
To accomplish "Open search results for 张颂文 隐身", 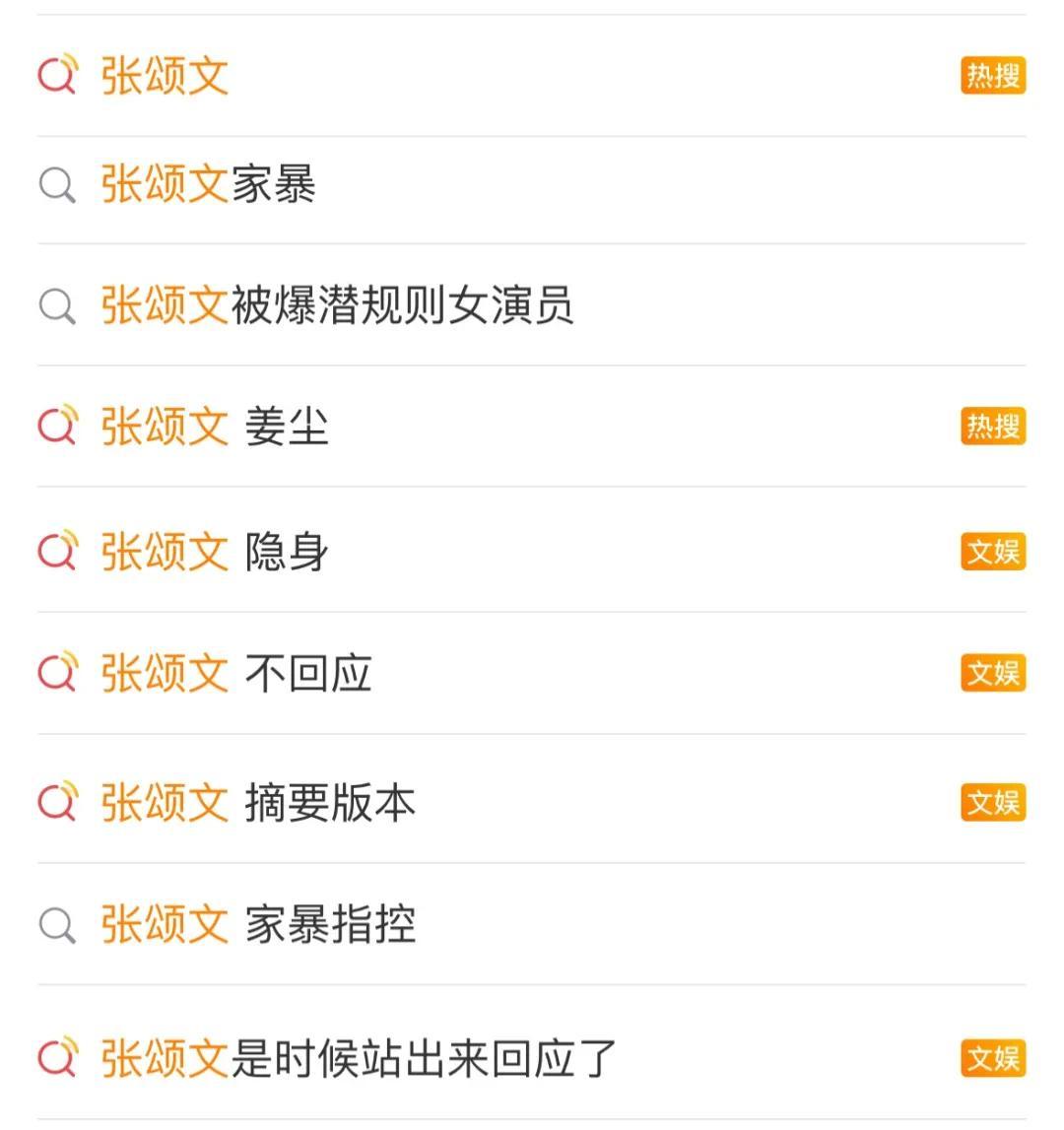I will pos(215,551).
